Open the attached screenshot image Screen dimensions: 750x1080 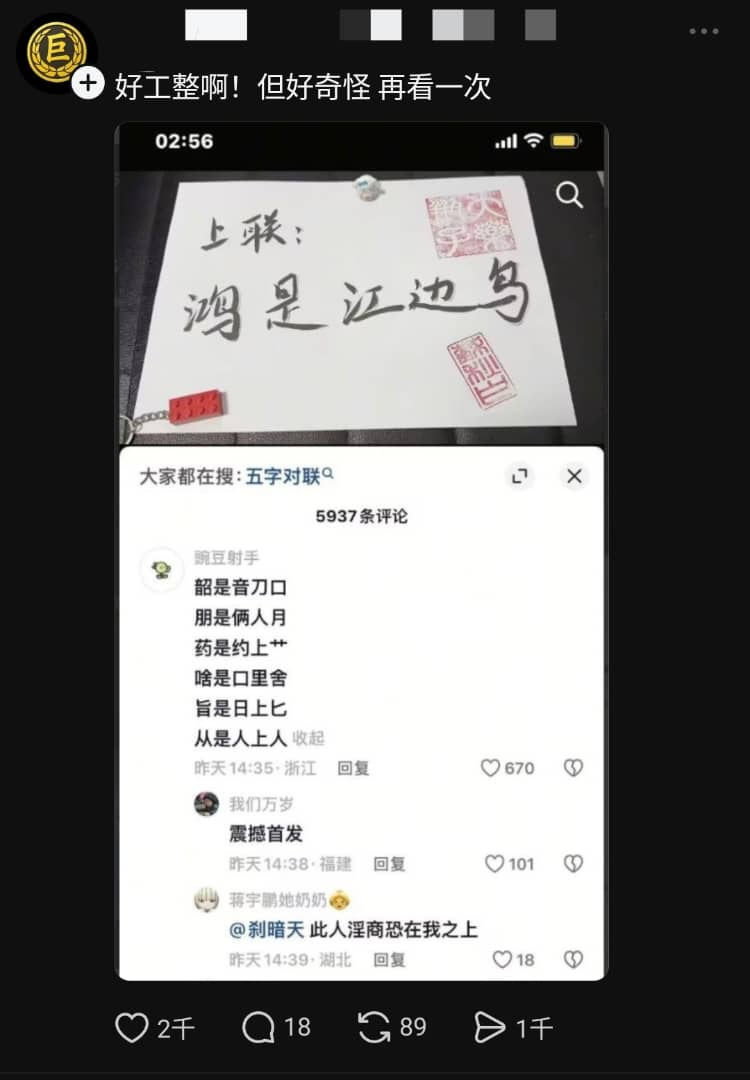(x=361, y=550)
